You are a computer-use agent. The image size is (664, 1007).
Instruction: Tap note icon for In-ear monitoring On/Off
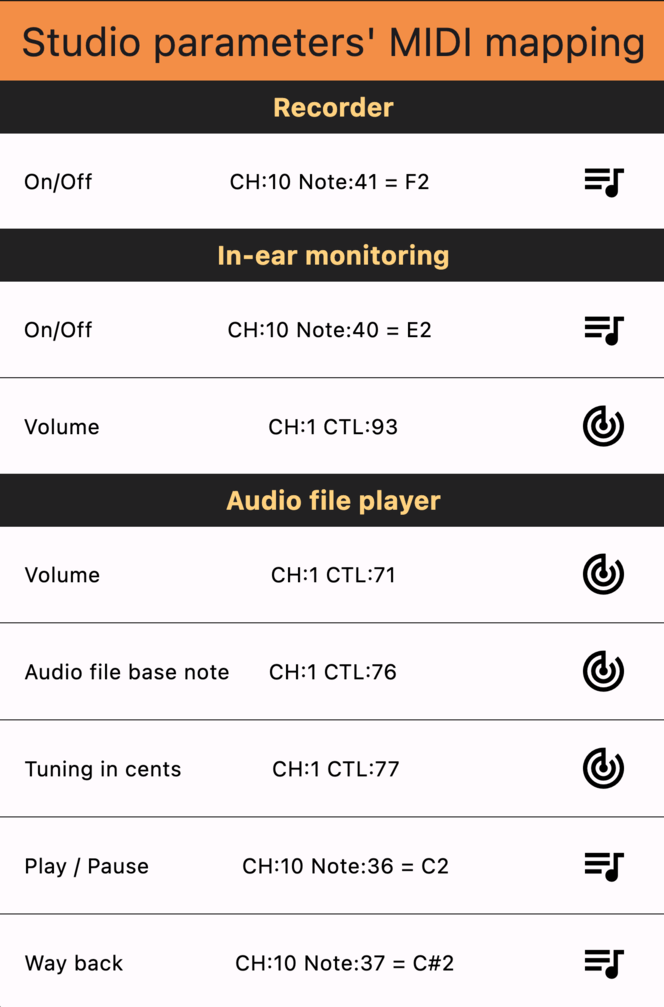coord(603,330)
